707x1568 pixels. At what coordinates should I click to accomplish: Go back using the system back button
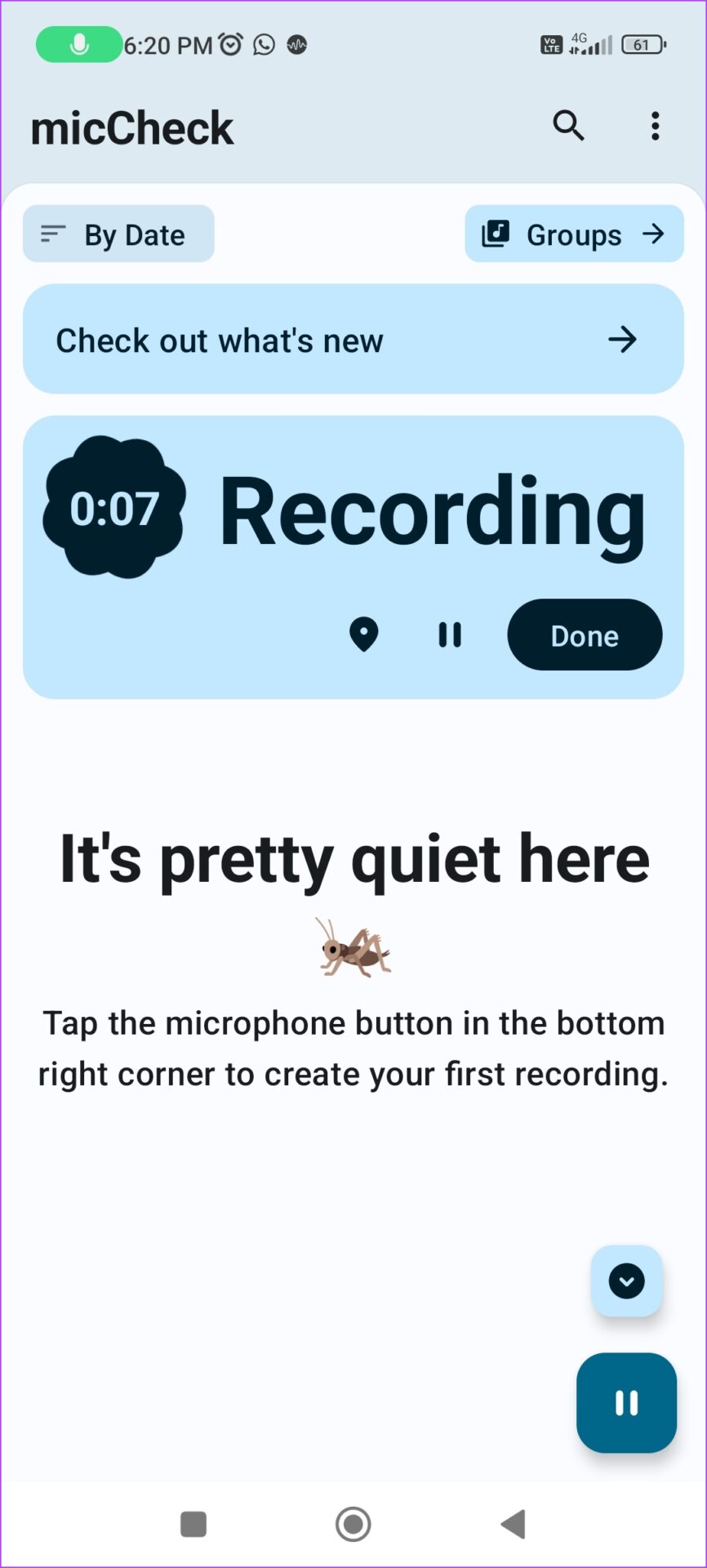click(514, 1524)
